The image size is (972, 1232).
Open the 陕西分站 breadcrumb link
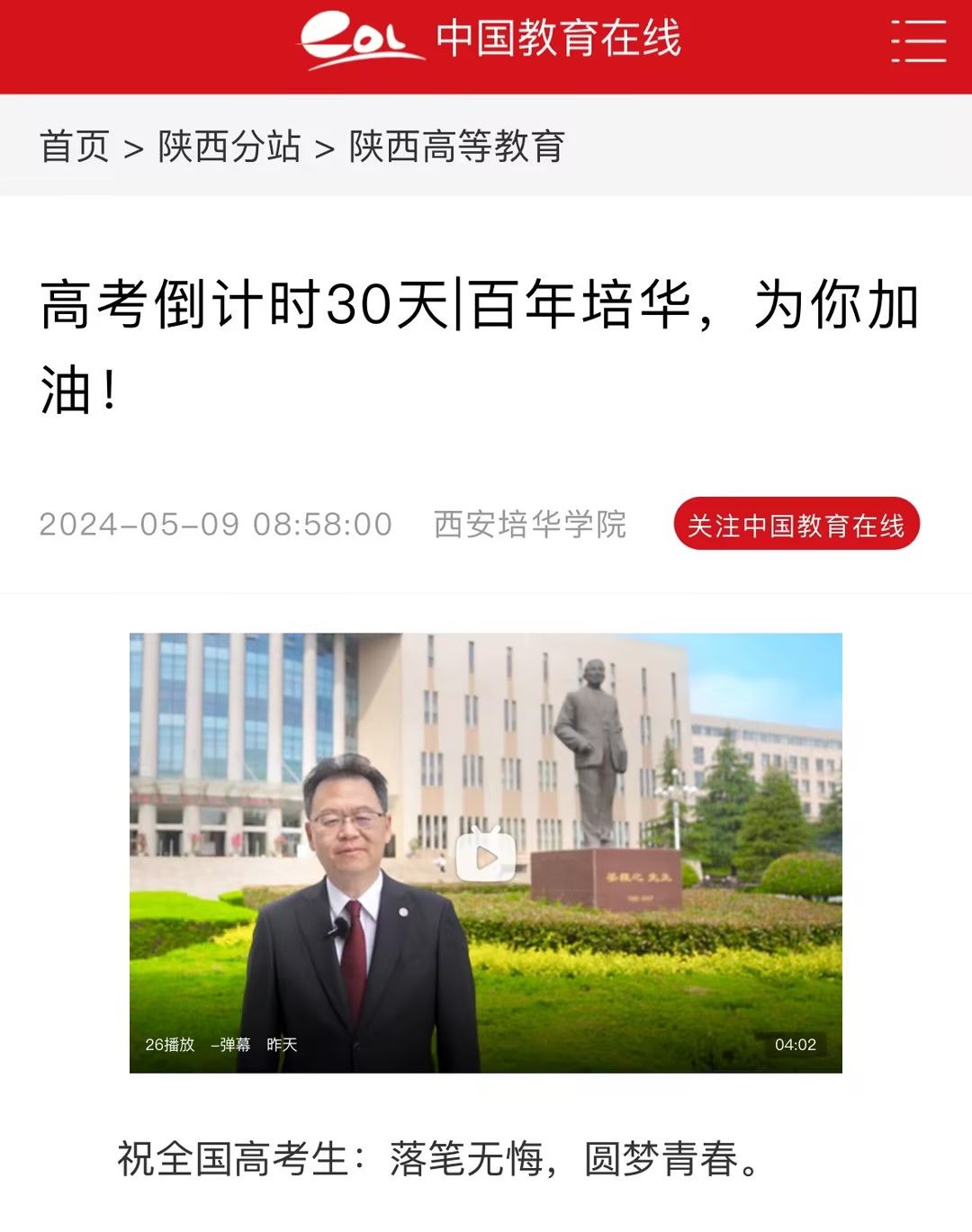point(229,147)
